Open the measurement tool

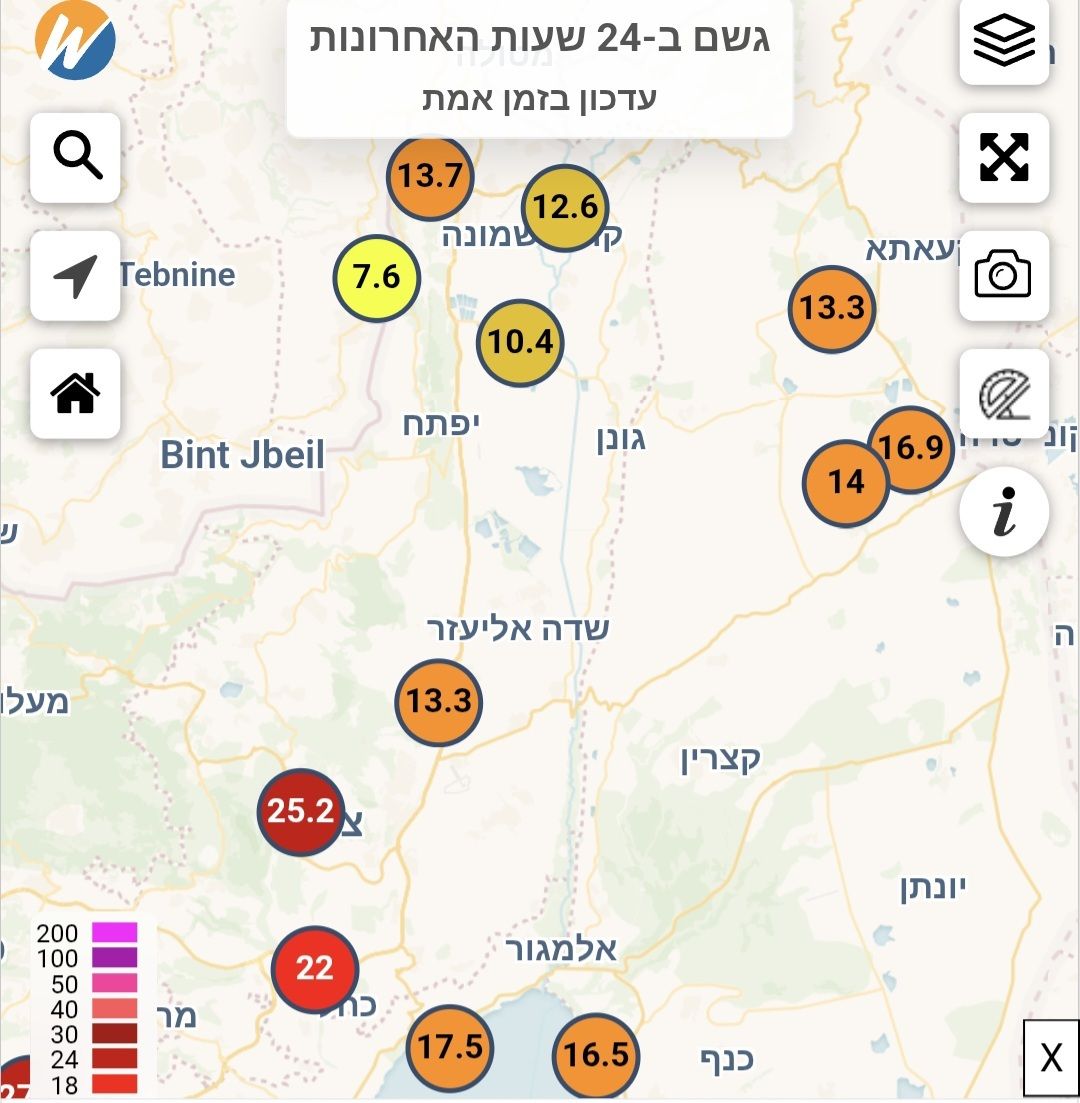pyautogui.click(x=1003, y=395)
